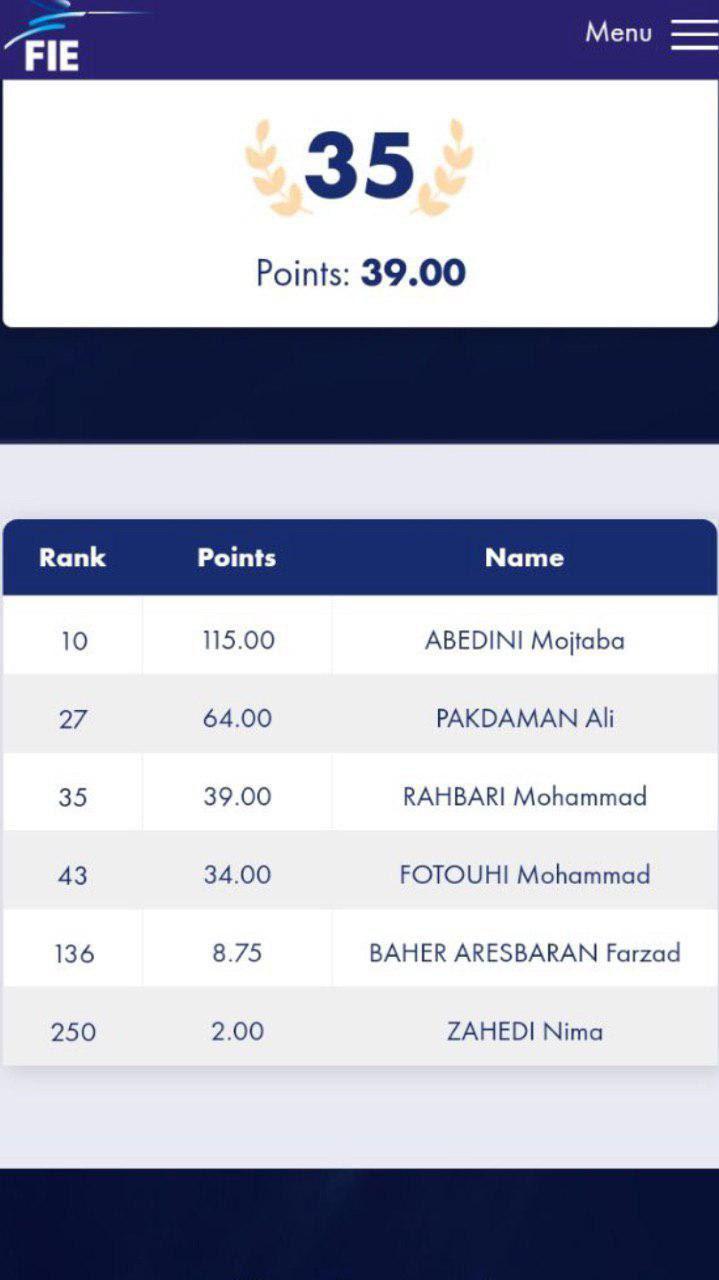View RAHBARI Mohammad's profile row

click(360, 796)
